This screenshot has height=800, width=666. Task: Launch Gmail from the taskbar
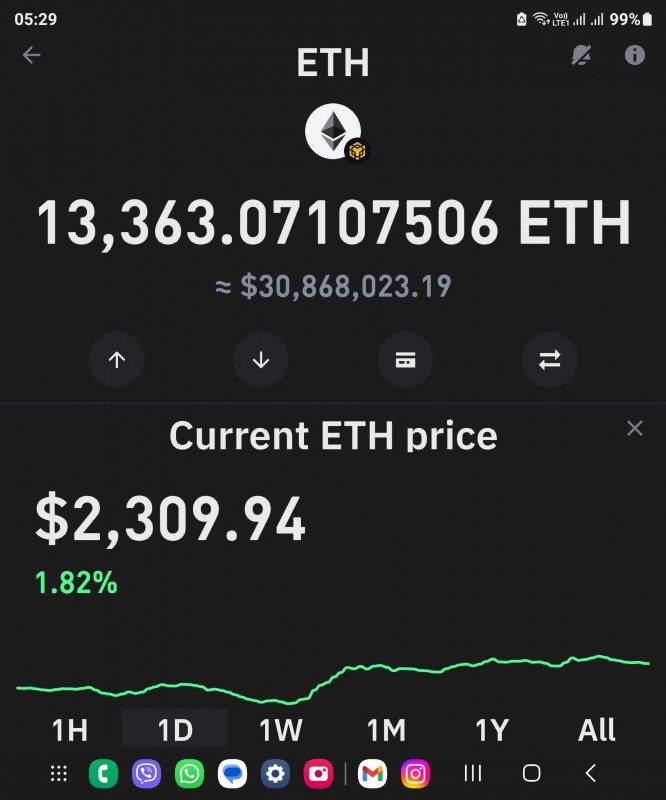point(372,773)
